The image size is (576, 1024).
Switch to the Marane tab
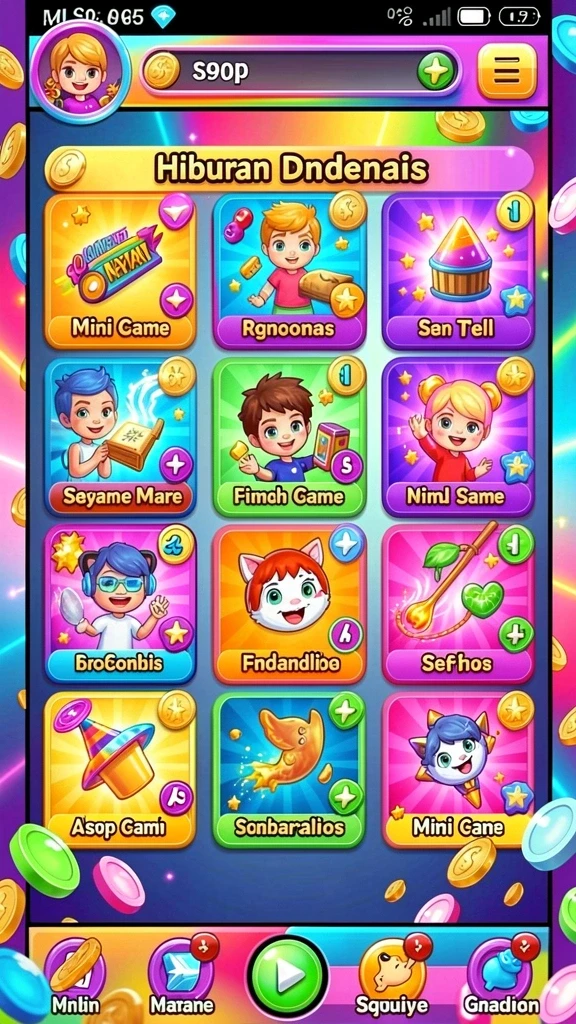182,976
